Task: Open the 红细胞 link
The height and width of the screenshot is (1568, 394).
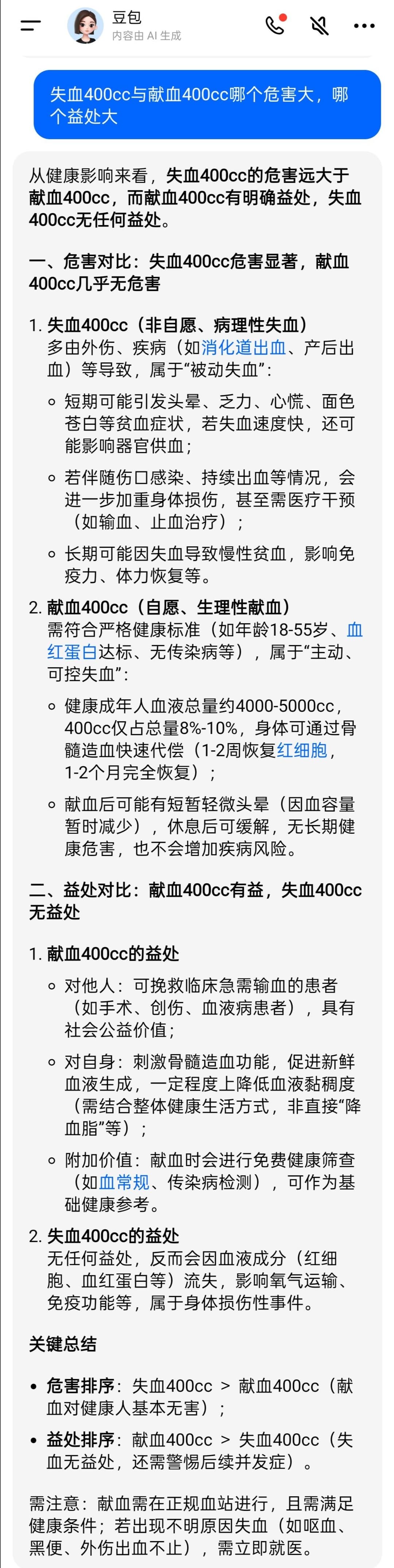Action: [x=302, y=750]
